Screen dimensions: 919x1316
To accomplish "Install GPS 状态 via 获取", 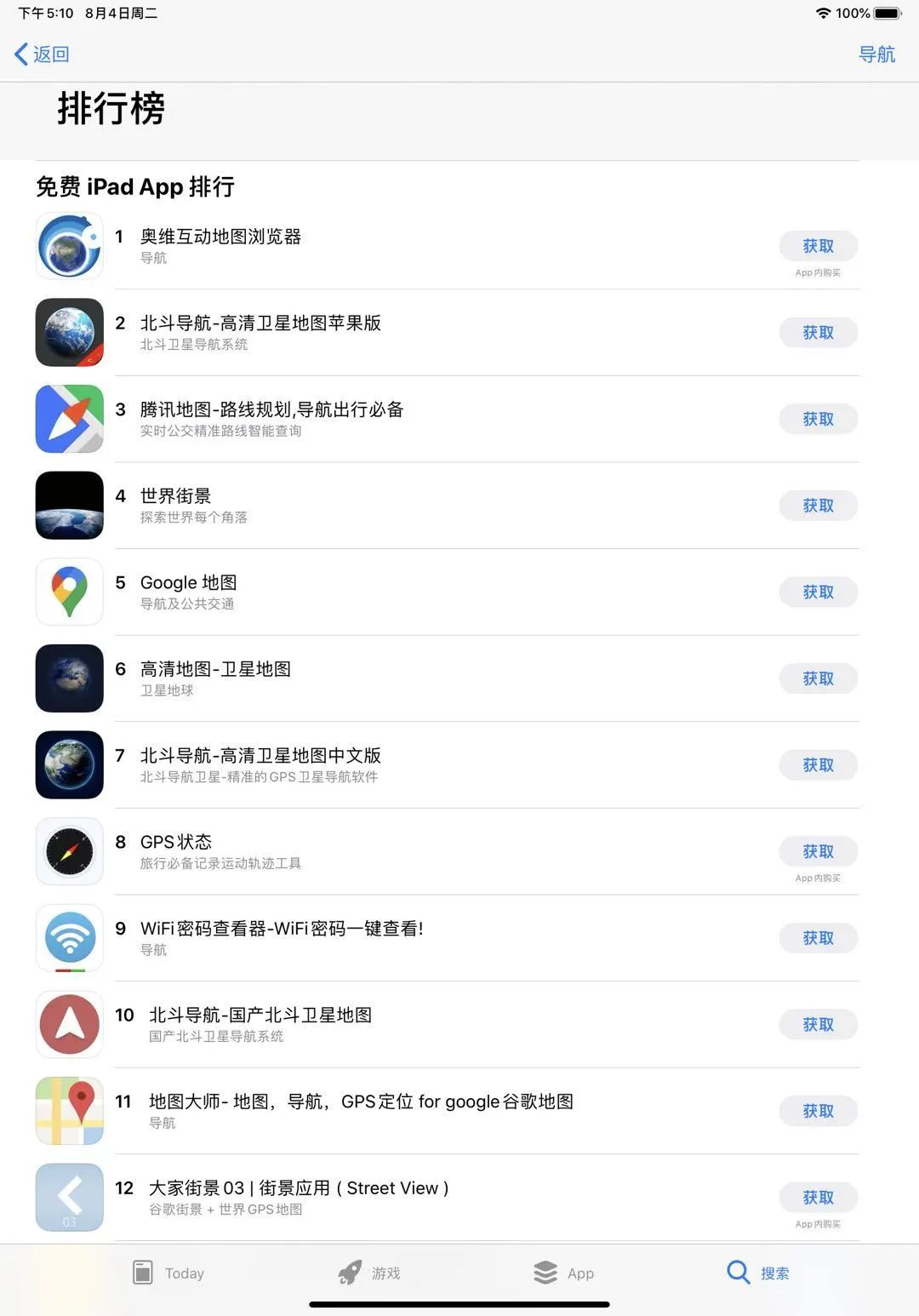I will click(818, 851).
